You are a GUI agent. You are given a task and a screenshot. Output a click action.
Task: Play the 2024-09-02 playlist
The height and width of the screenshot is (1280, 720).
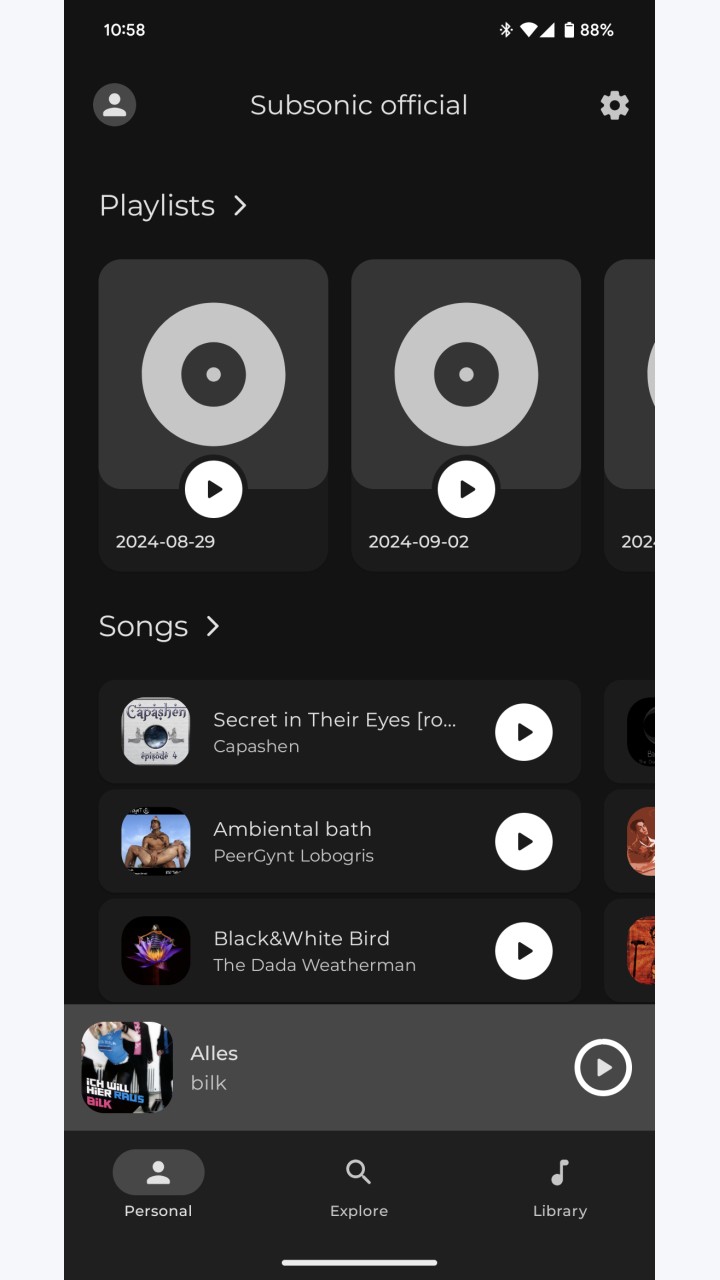point(466,489)
